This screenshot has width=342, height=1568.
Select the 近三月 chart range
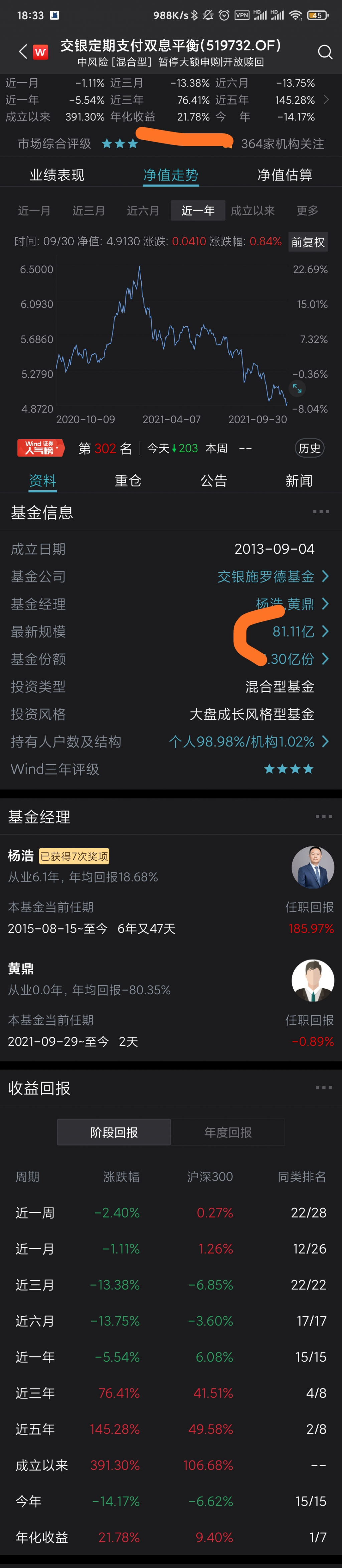89,211
